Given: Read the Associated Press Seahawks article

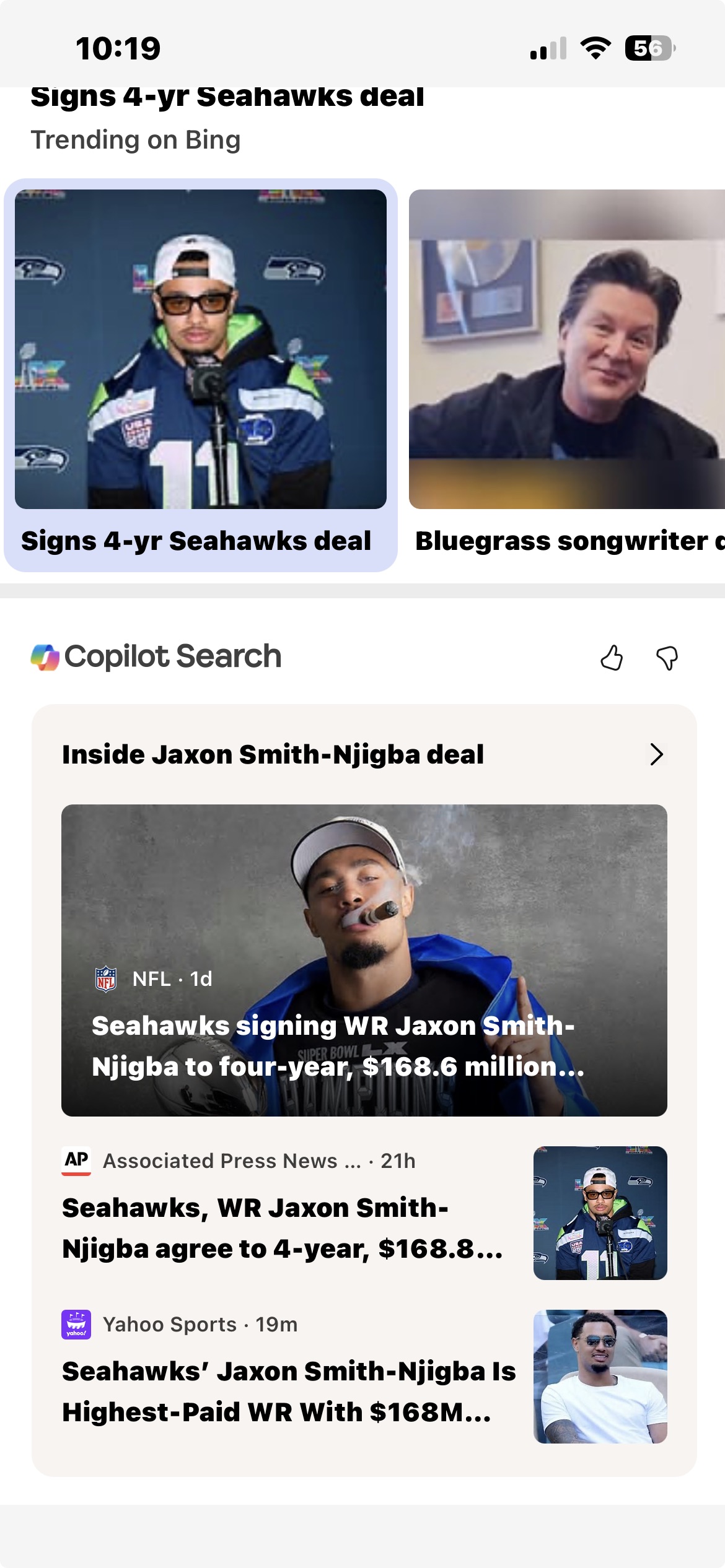Looking at the screenshot, I should (283, 1227).
